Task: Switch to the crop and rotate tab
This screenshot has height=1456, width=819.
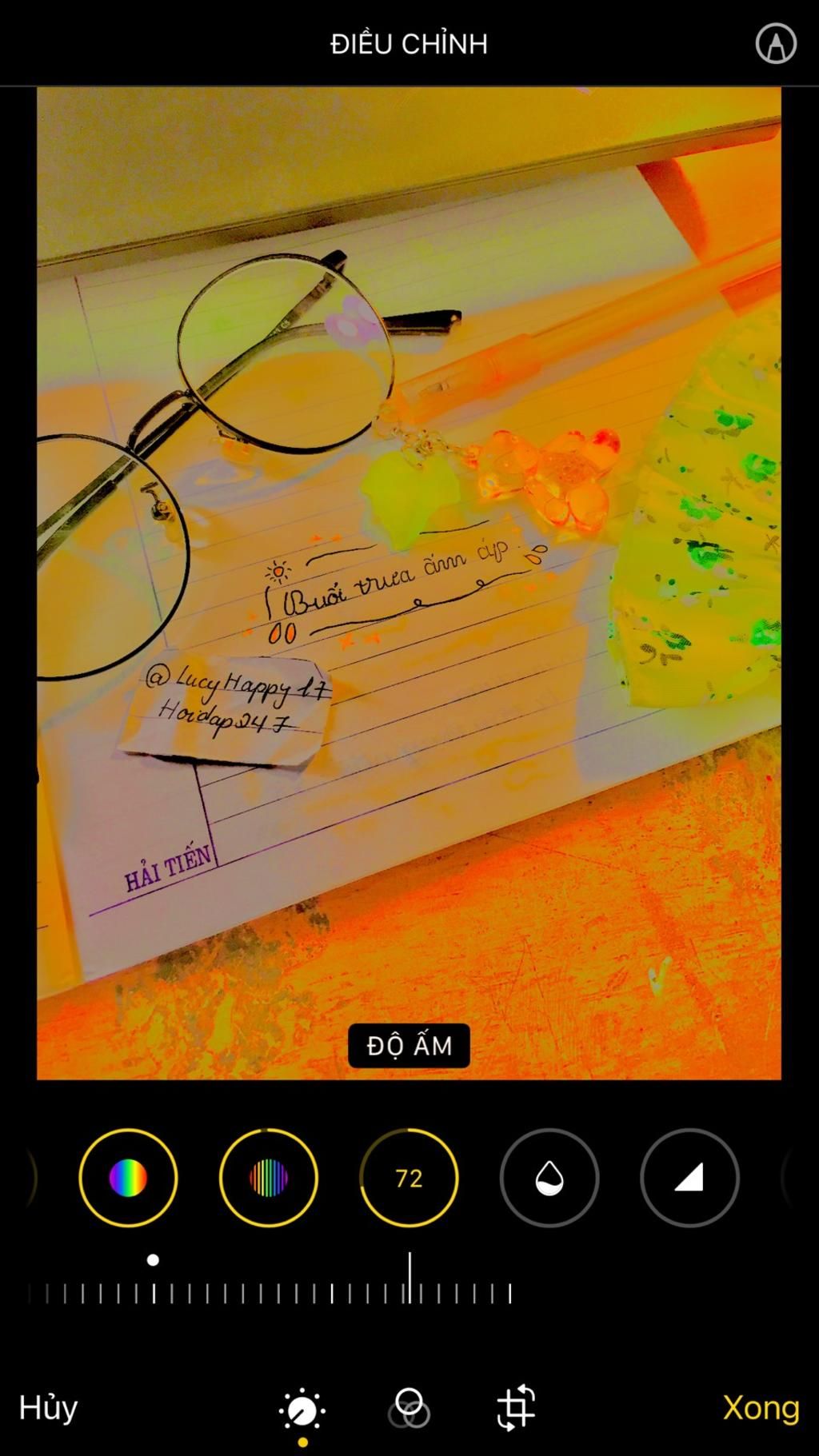Action: coord(516,1408)
